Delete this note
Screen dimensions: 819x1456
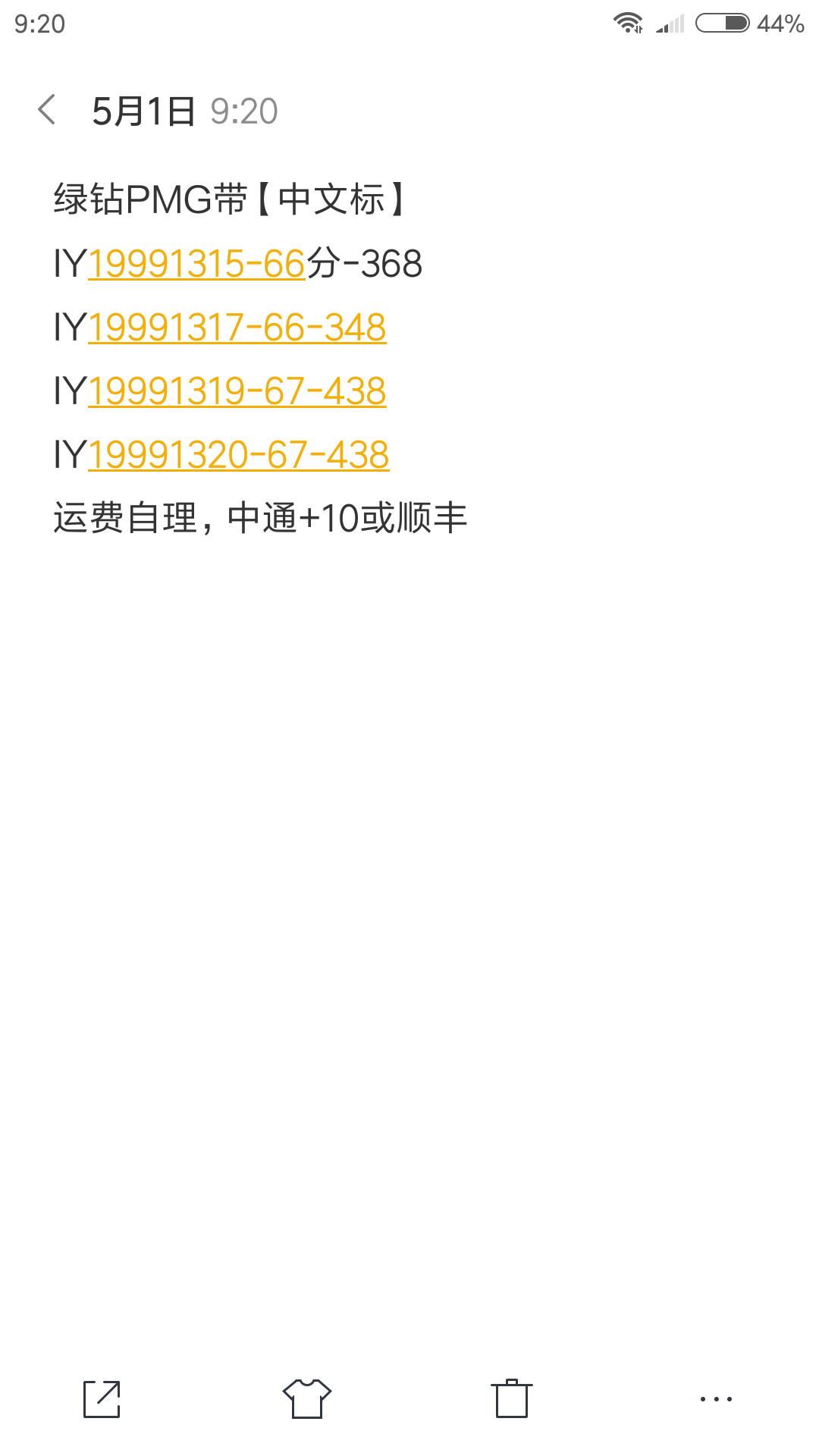[x=512, y=1398]
